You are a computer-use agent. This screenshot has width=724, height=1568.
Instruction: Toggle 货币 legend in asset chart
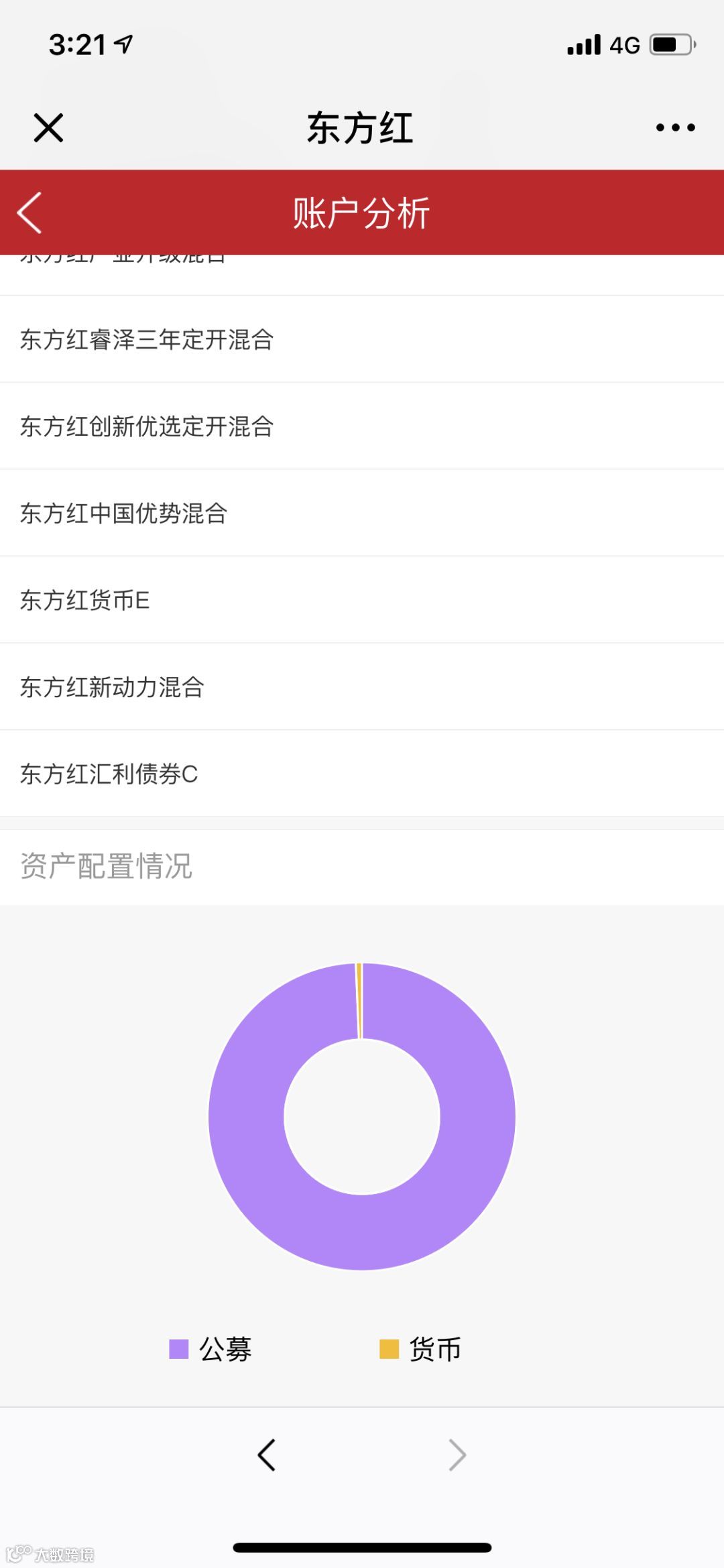coord(420,1349)
